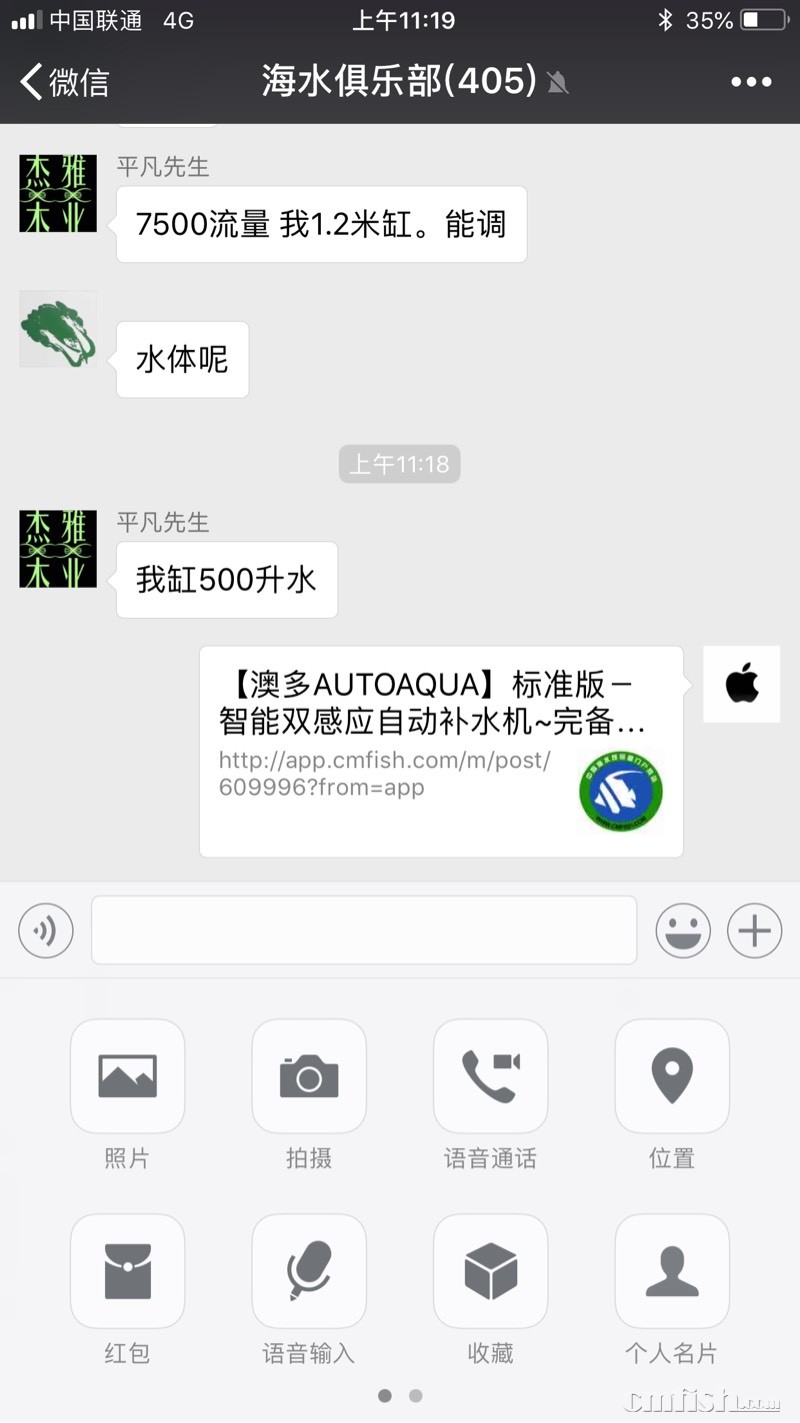View 平凡先生's profile from the 我缸500升水 message
Screen dimensions: 800x1423
pyautogui.click(x=58, y=549)
